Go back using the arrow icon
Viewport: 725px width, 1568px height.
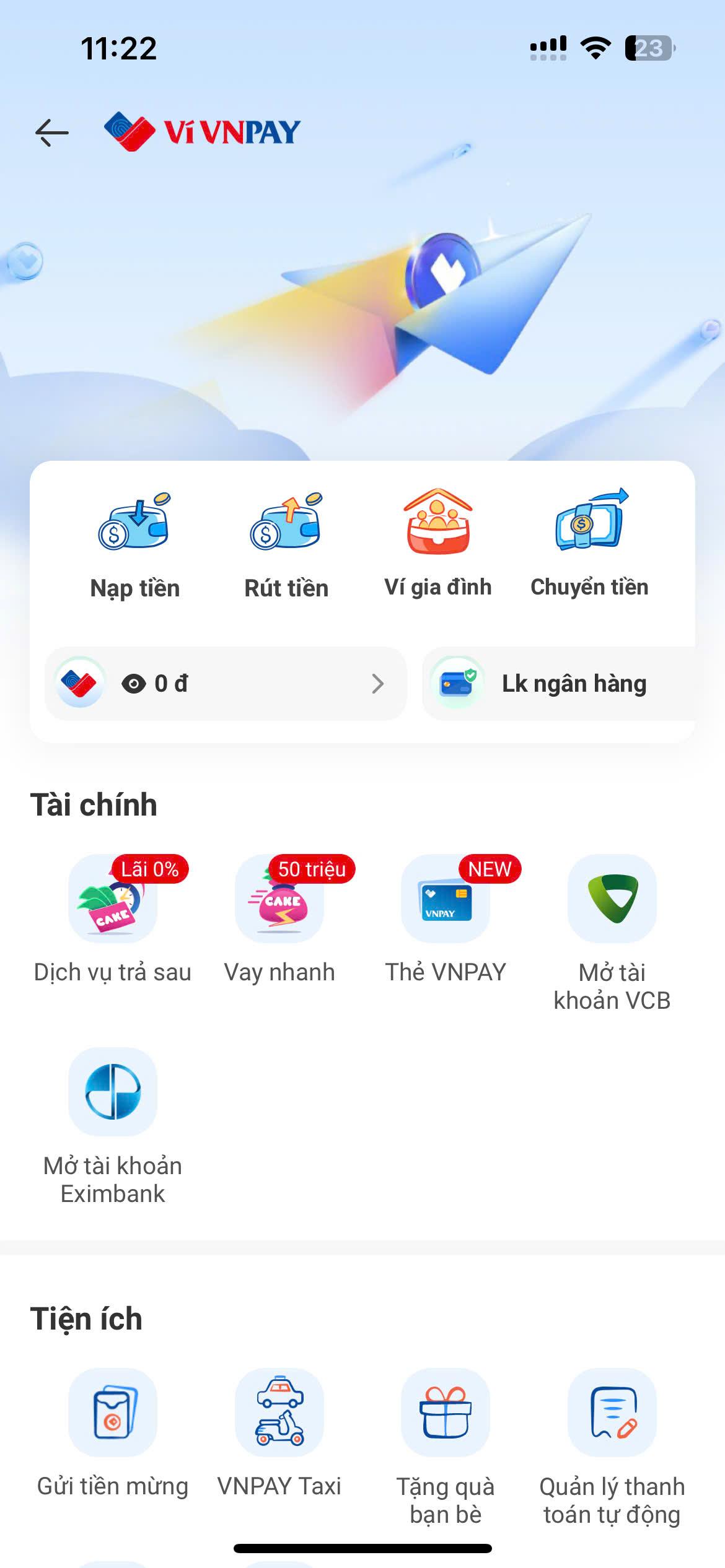click(x=52, y=133)
